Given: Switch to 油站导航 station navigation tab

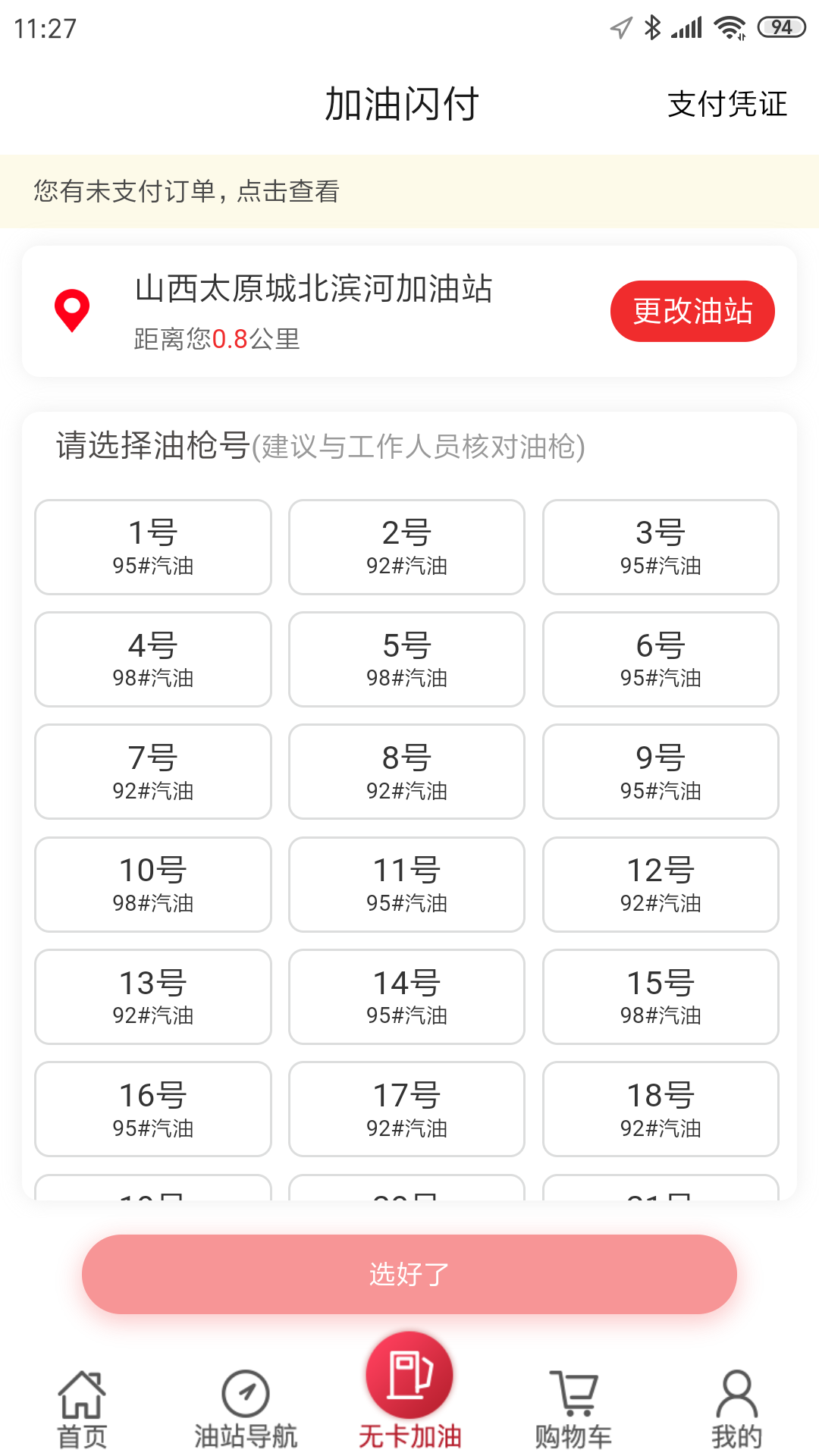Looking at the screenshot, I should pos(246,1409).
